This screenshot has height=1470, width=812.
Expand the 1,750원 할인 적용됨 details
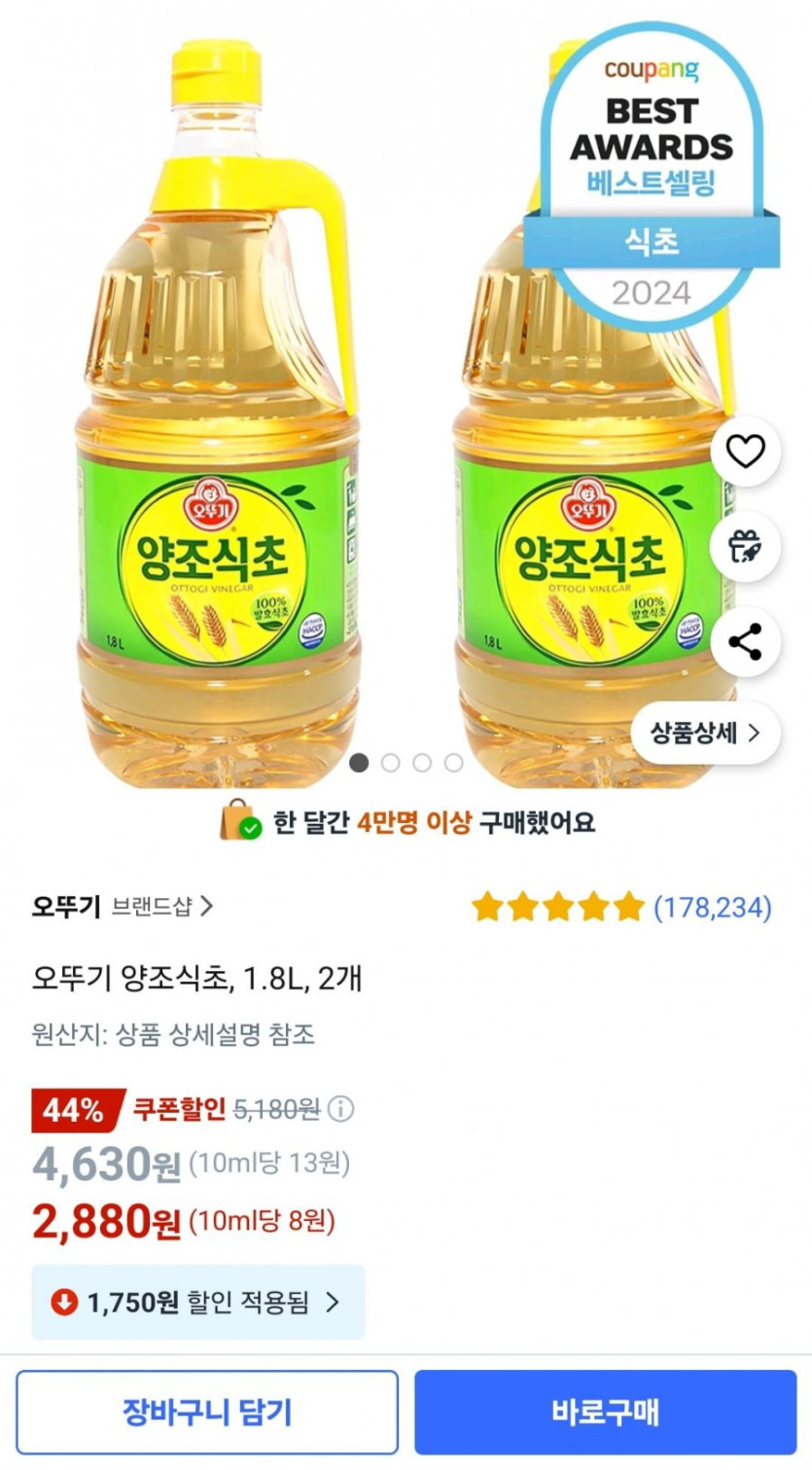click(x=198, y=1302)
